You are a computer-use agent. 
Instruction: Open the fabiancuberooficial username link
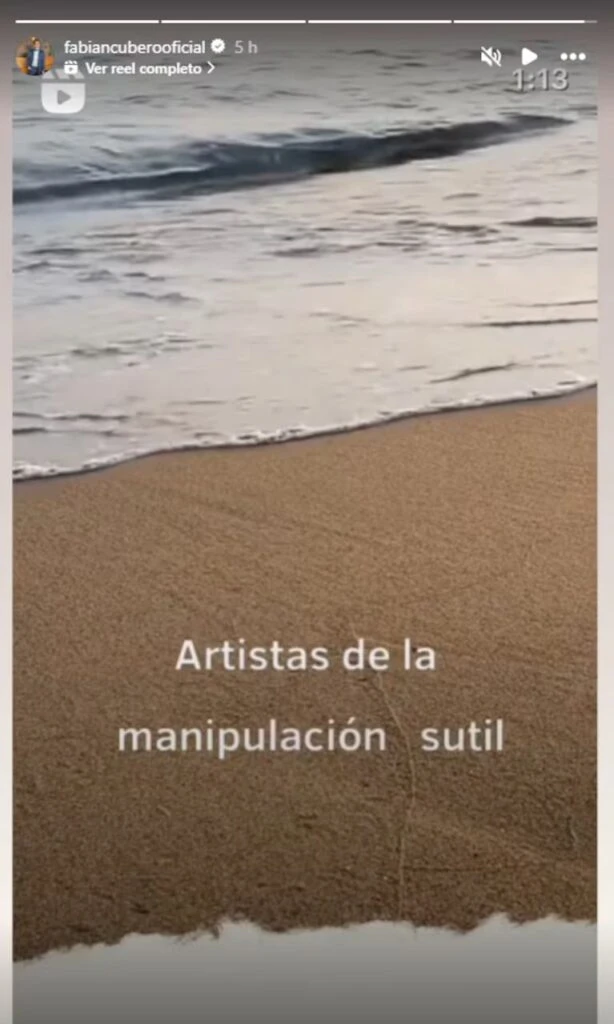[134, 47]
